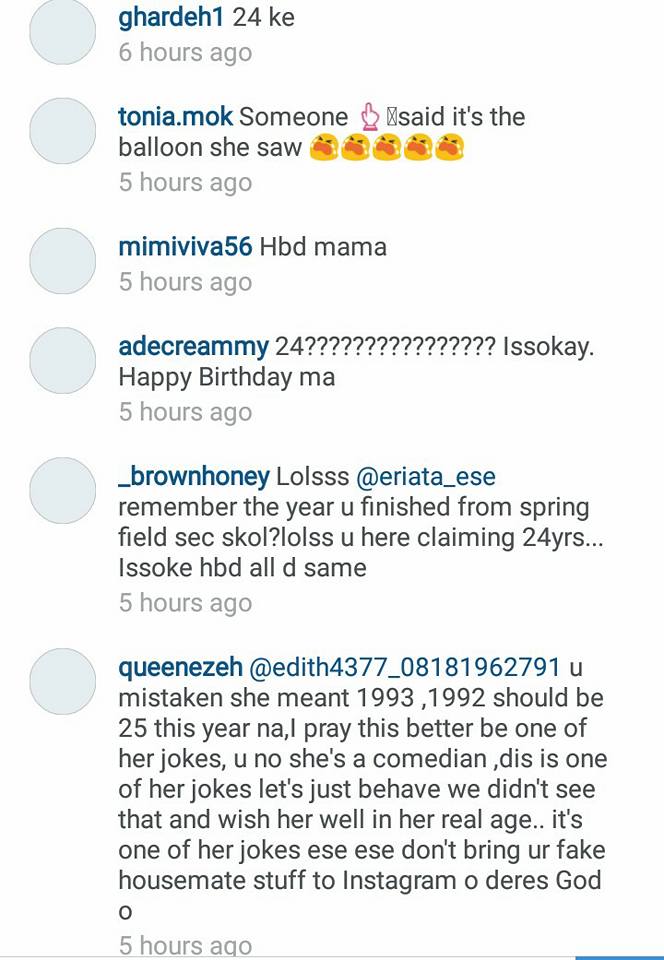The image size is (664, 960).
Task: Open mimiviva56's profile from username
Action: [x=185, y=247]
